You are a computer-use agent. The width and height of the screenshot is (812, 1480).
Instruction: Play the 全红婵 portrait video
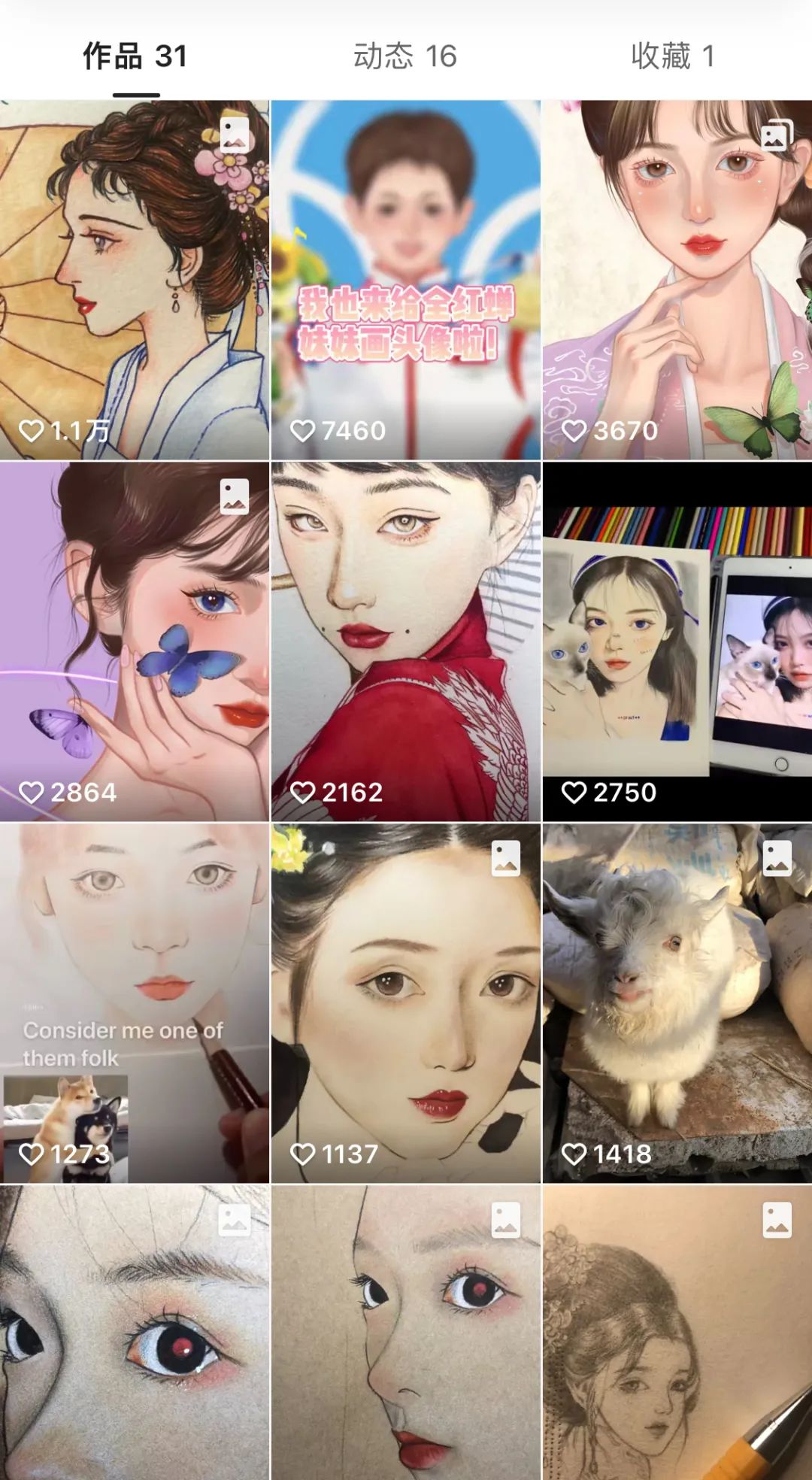405,280
